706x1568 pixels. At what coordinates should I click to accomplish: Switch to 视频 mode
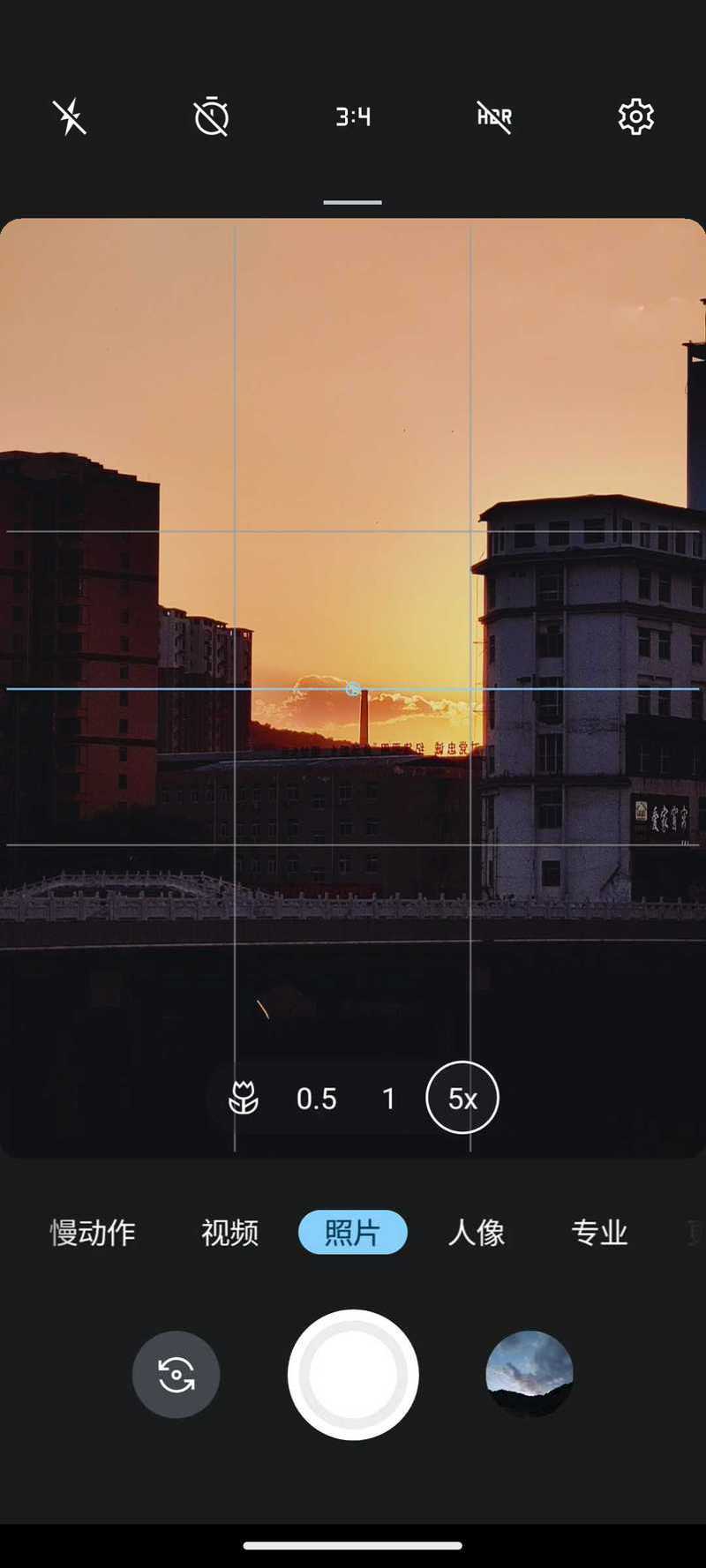click(230, 1233)
